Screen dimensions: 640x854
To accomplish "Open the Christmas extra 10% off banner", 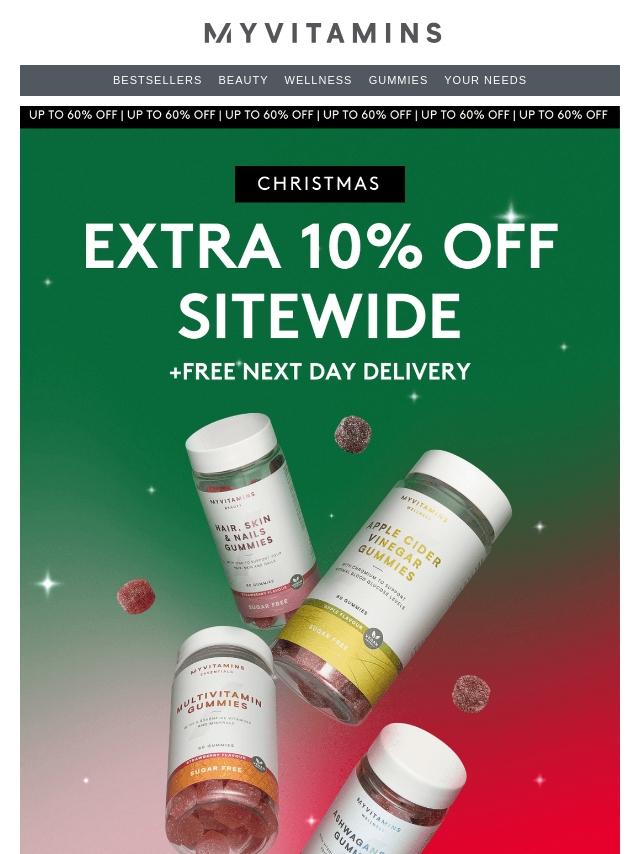I will [x=320, y=491].
